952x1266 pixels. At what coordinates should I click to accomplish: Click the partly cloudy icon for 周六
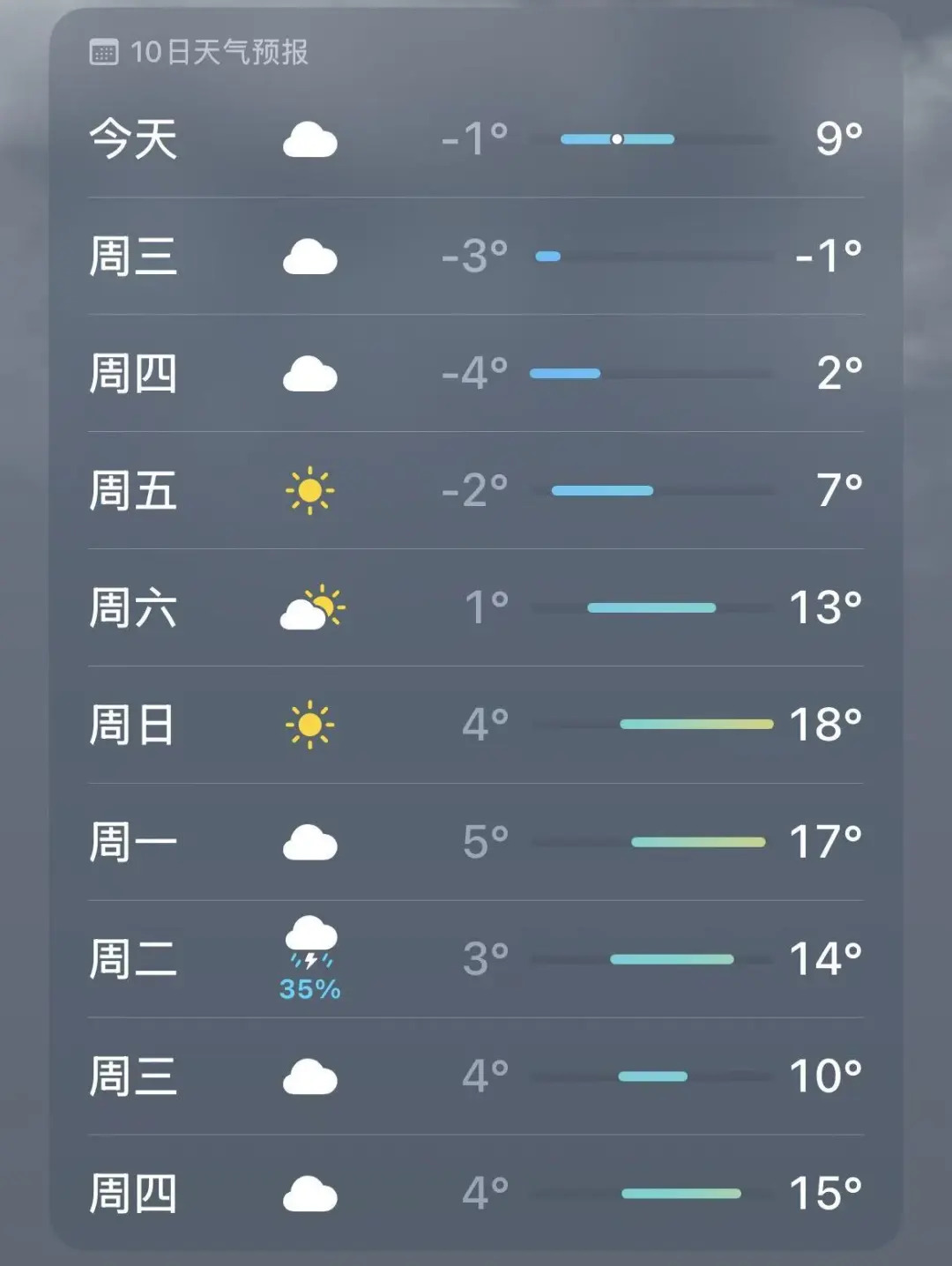click(310, 608)
